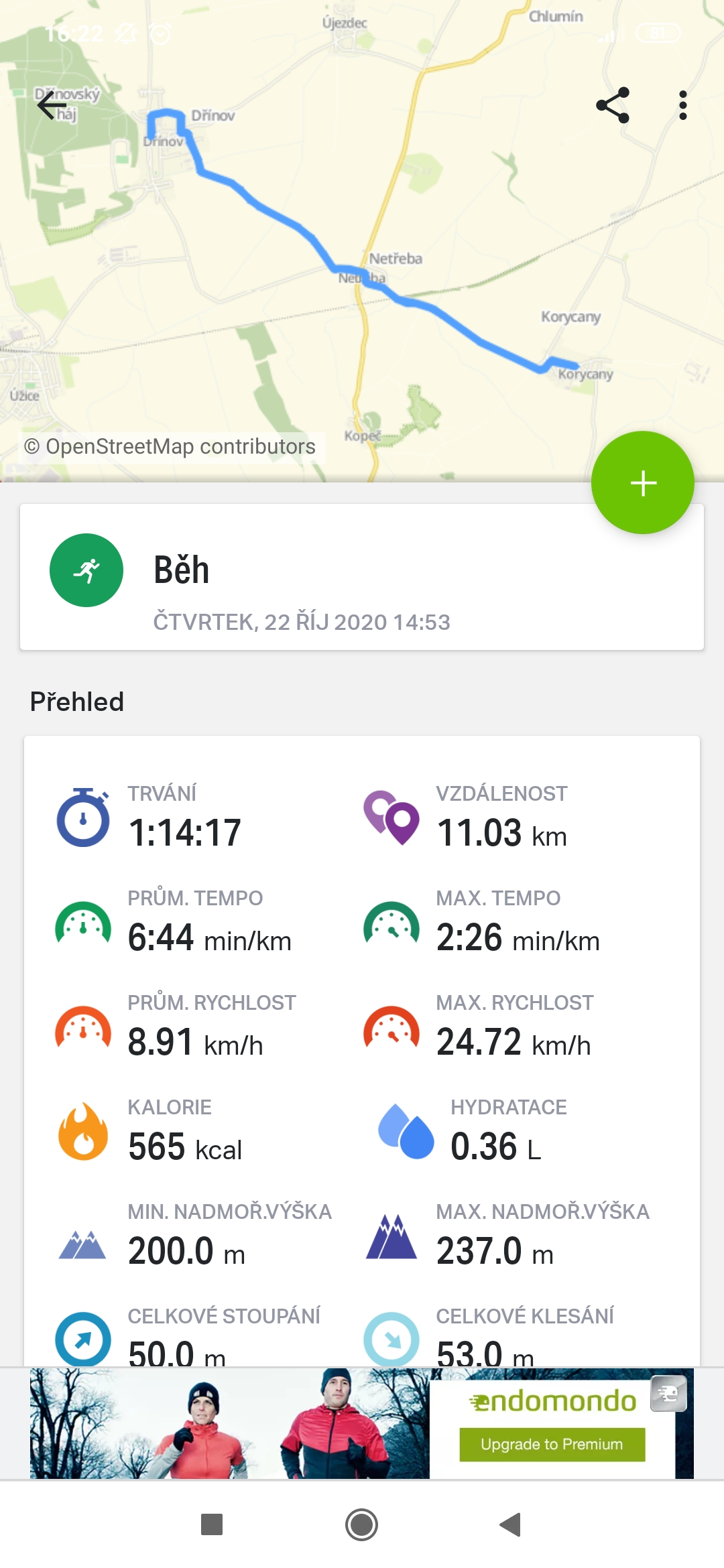Tap the system home button
724x1568 pixels.
[361, 1524]
